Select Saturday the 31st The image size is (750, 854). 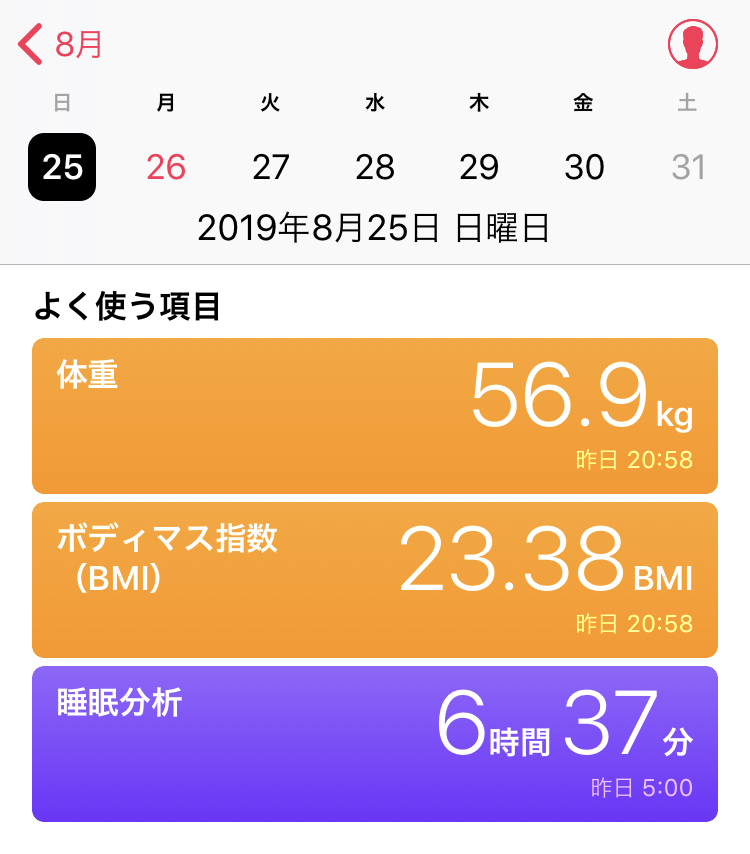pyautogui.click(x=688, y=167)
